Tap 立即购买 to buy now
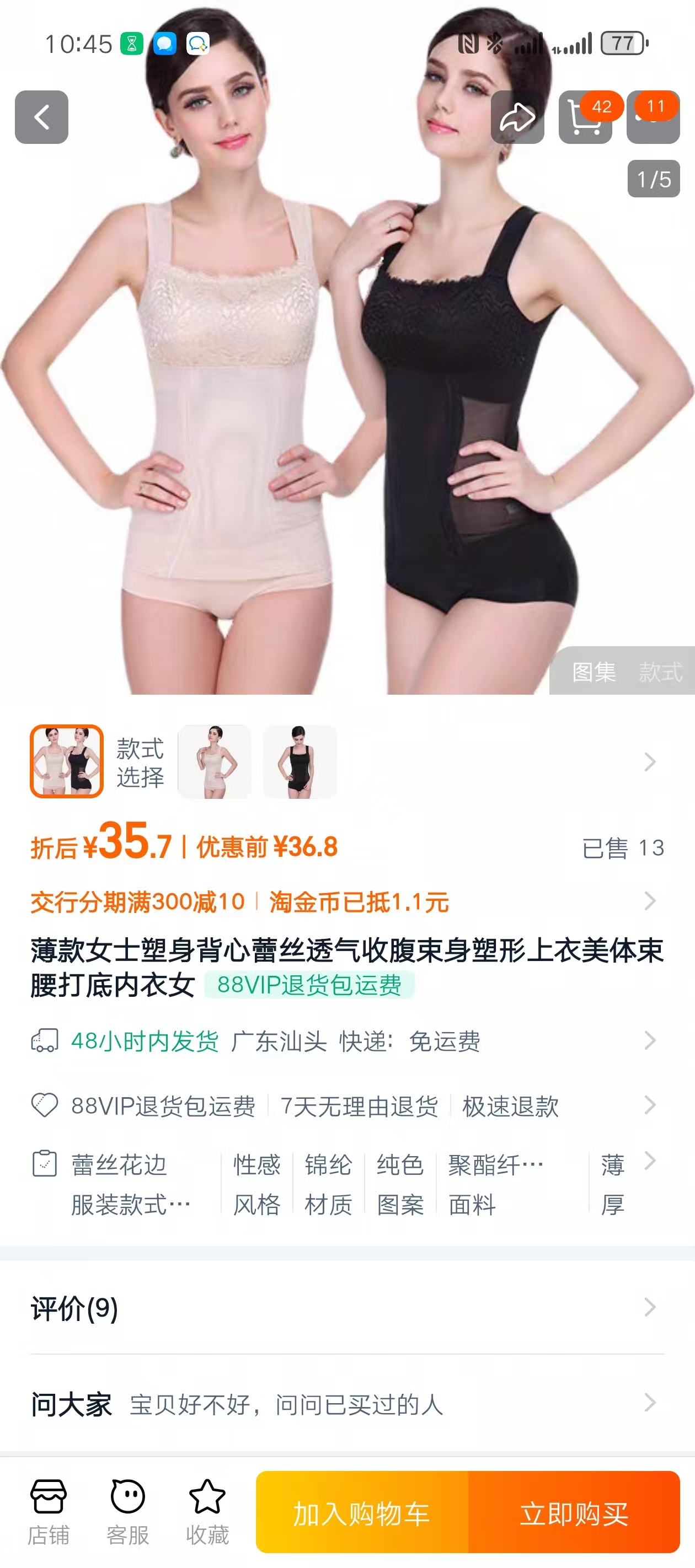 [574, 1513]
